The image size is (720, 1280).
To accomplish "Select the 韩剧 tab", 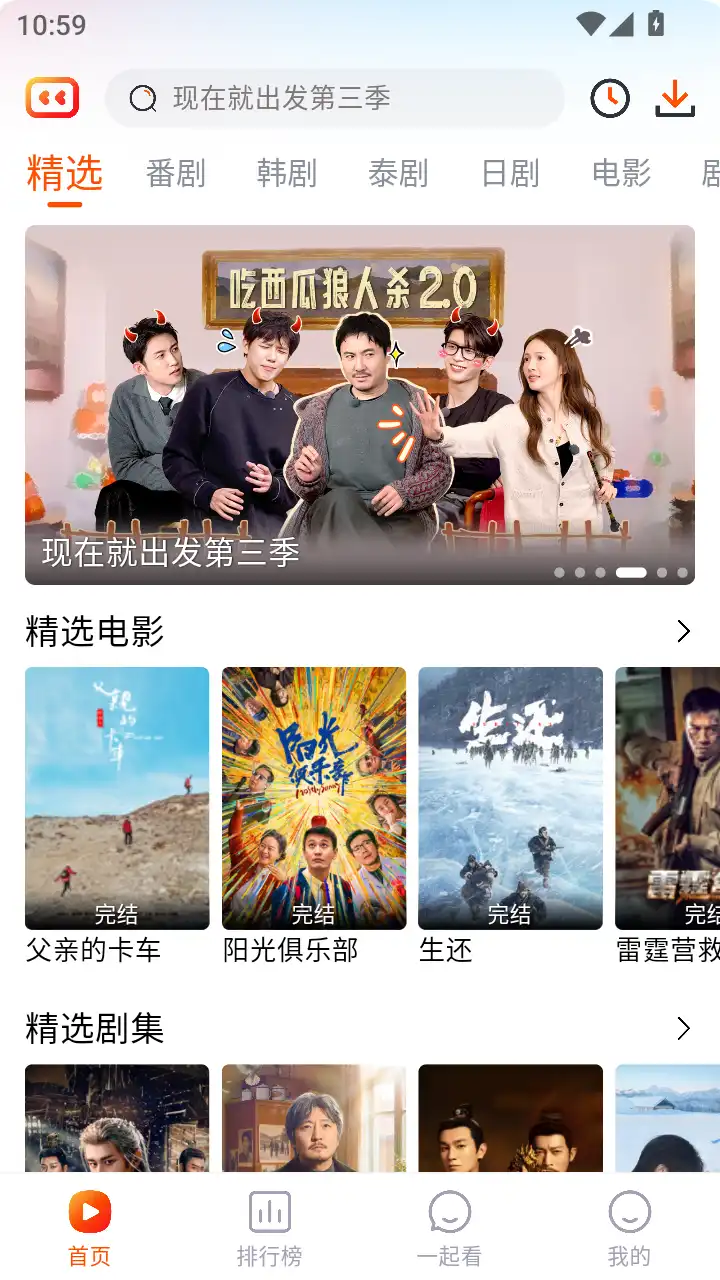I will 288,172.
